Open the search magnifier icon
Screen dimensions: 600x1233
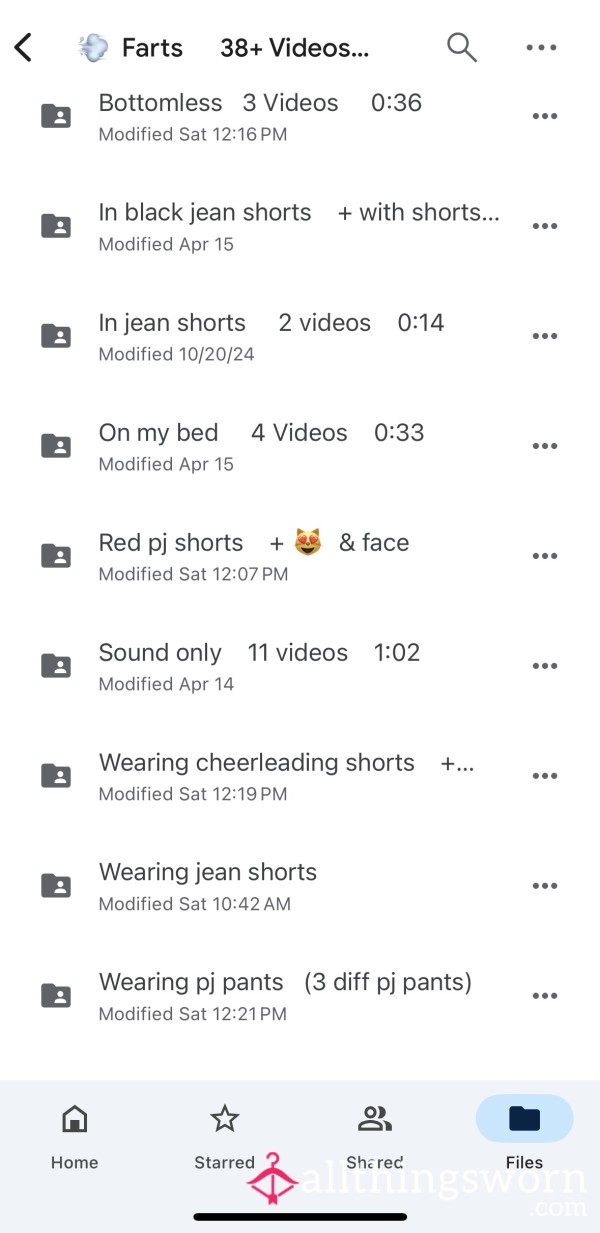(461, 47)
